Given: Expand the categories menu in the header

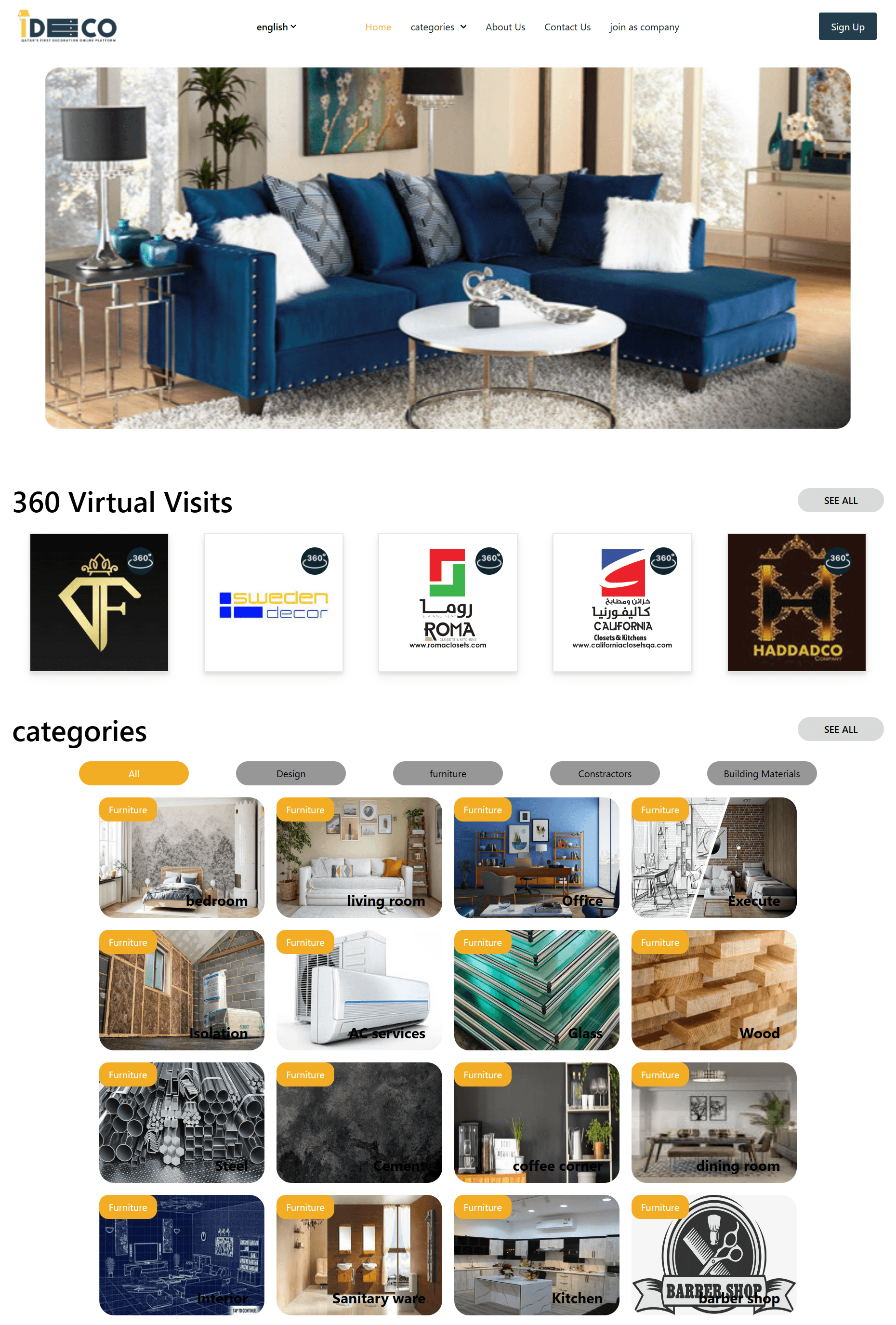Looking at the screenshot, I should [x=438, y=27].
